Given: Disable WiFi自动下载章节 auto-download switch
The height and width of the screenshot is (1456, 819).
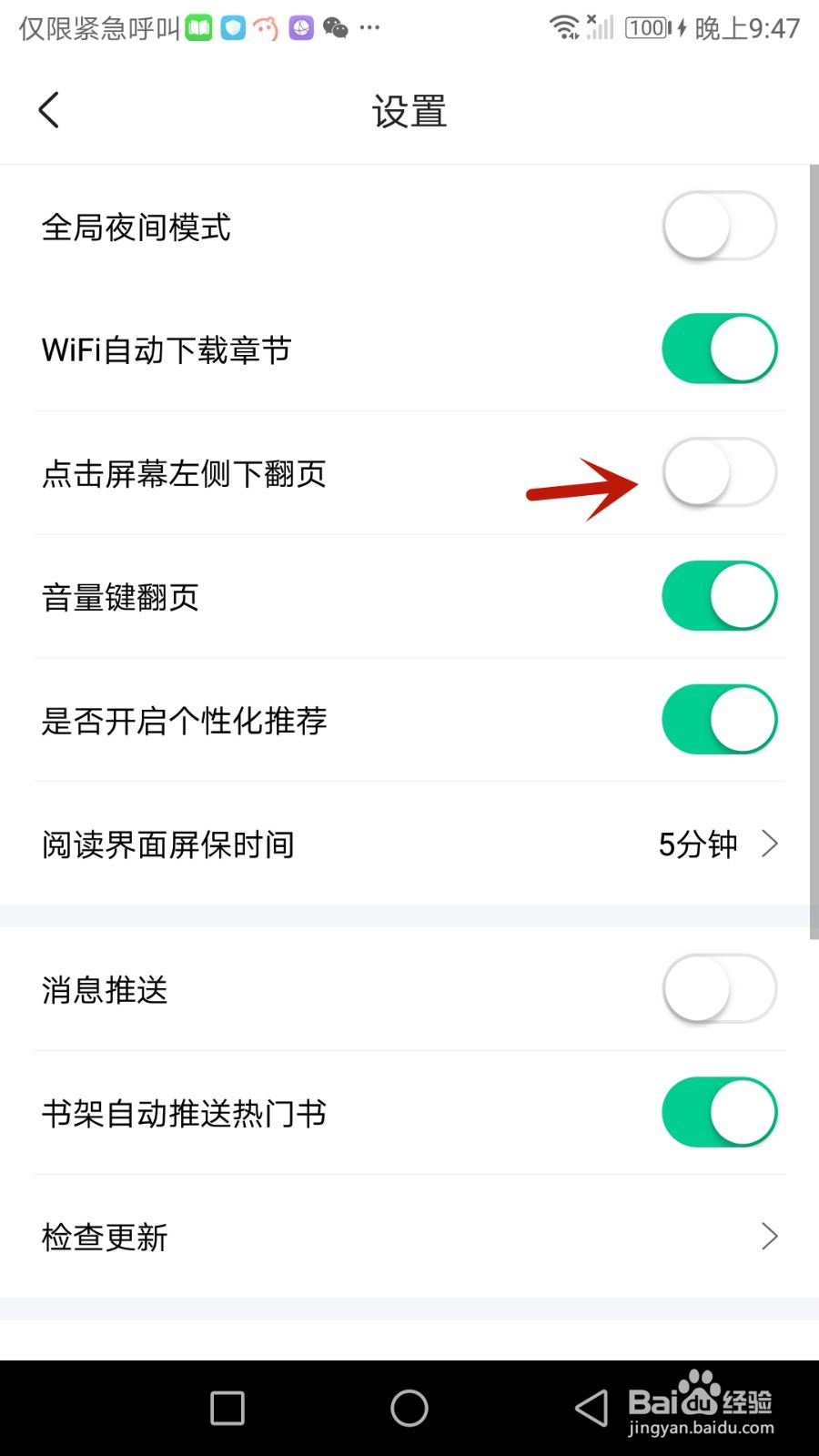Looking at the screenshot, I should coord(719,348).
